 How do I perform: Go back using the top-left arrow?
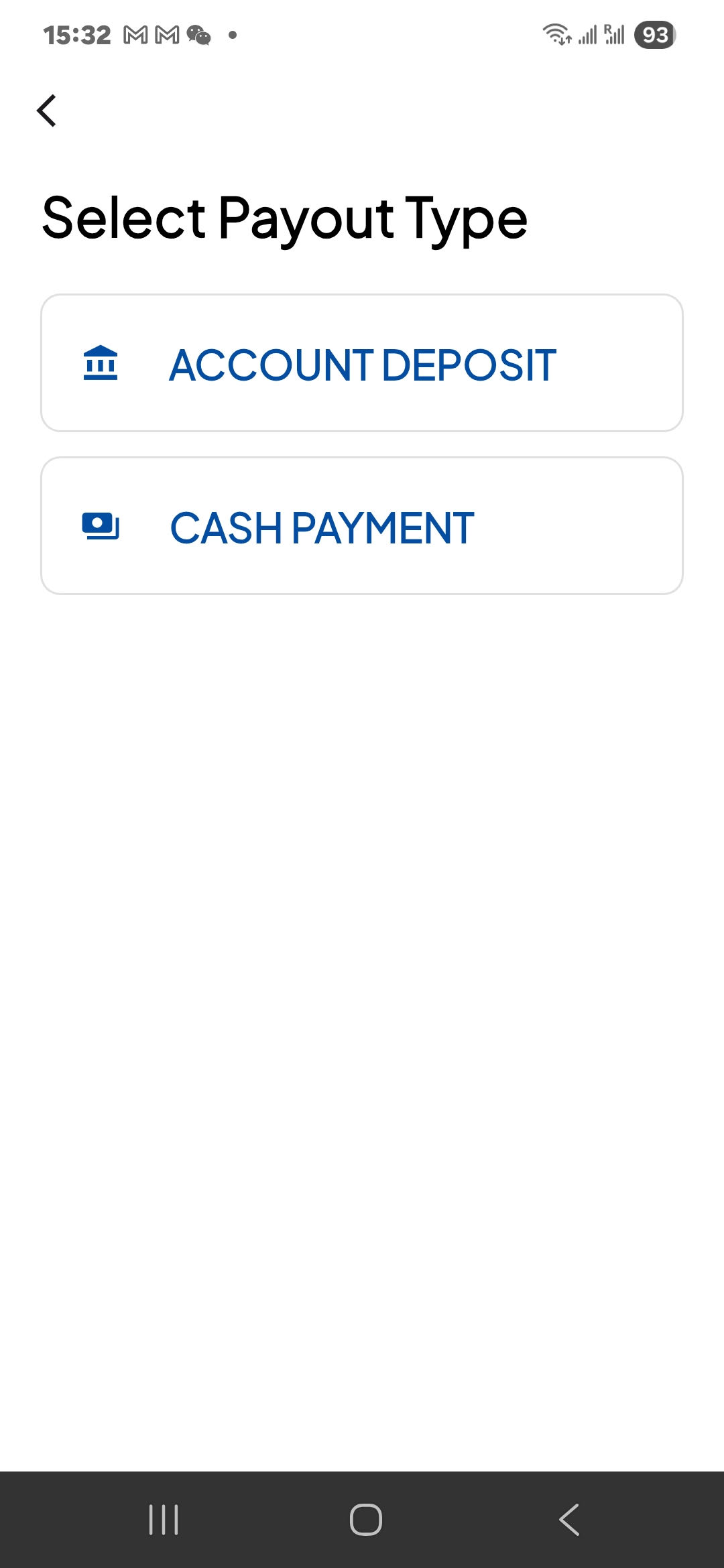46,111
